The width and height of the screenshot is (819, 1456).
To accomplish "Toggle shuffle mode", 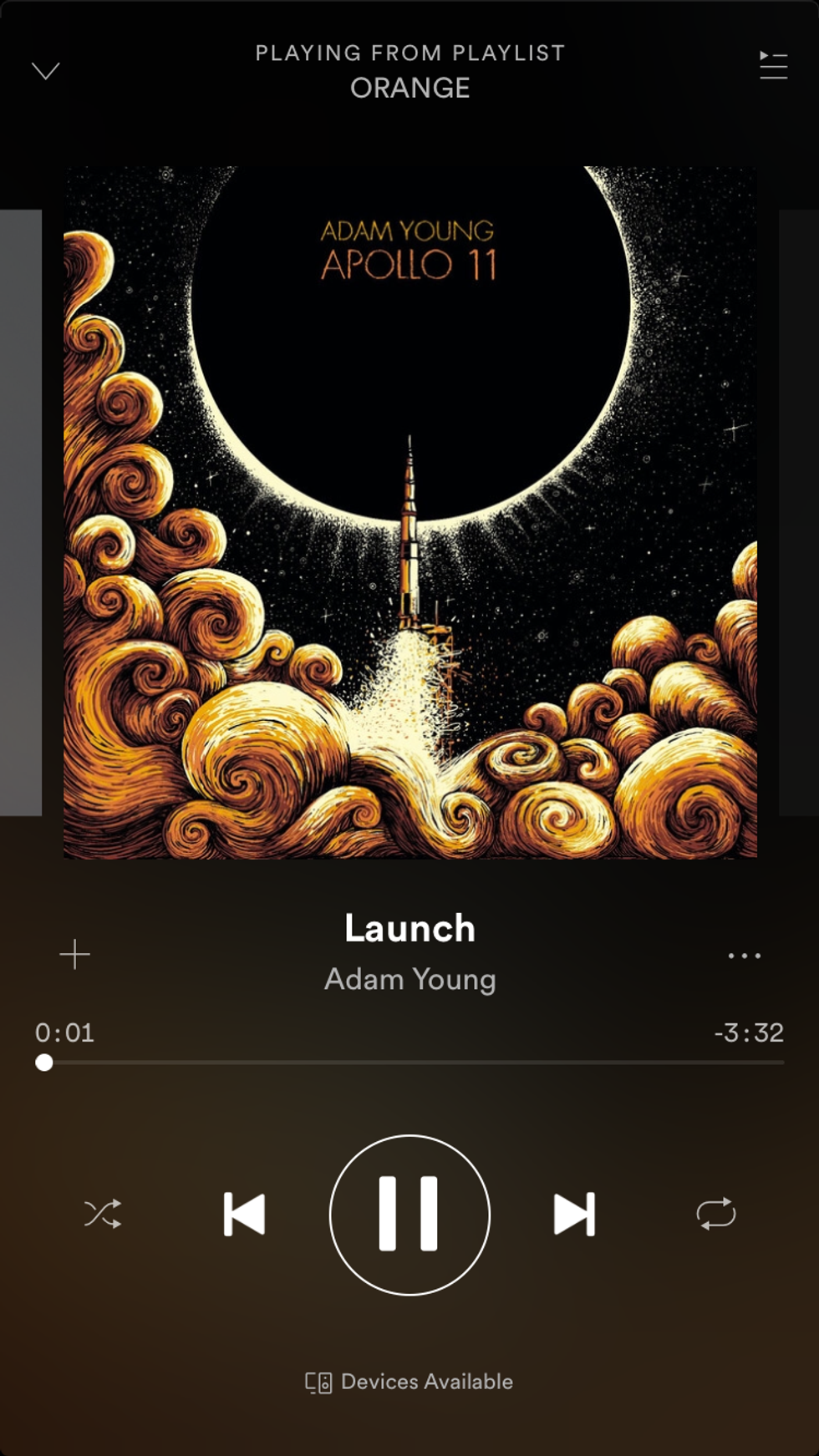I will (x=103, y=1214).
